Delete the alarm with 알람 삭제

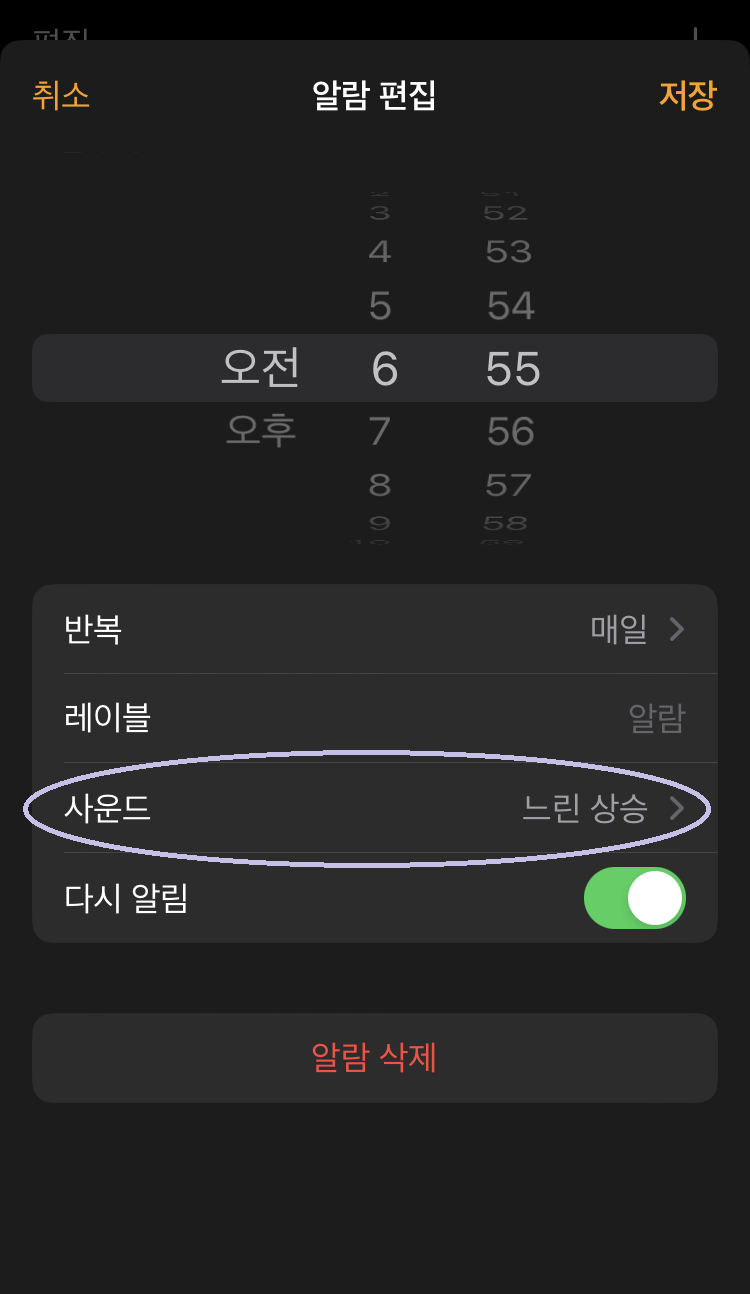click(375, 1058)
